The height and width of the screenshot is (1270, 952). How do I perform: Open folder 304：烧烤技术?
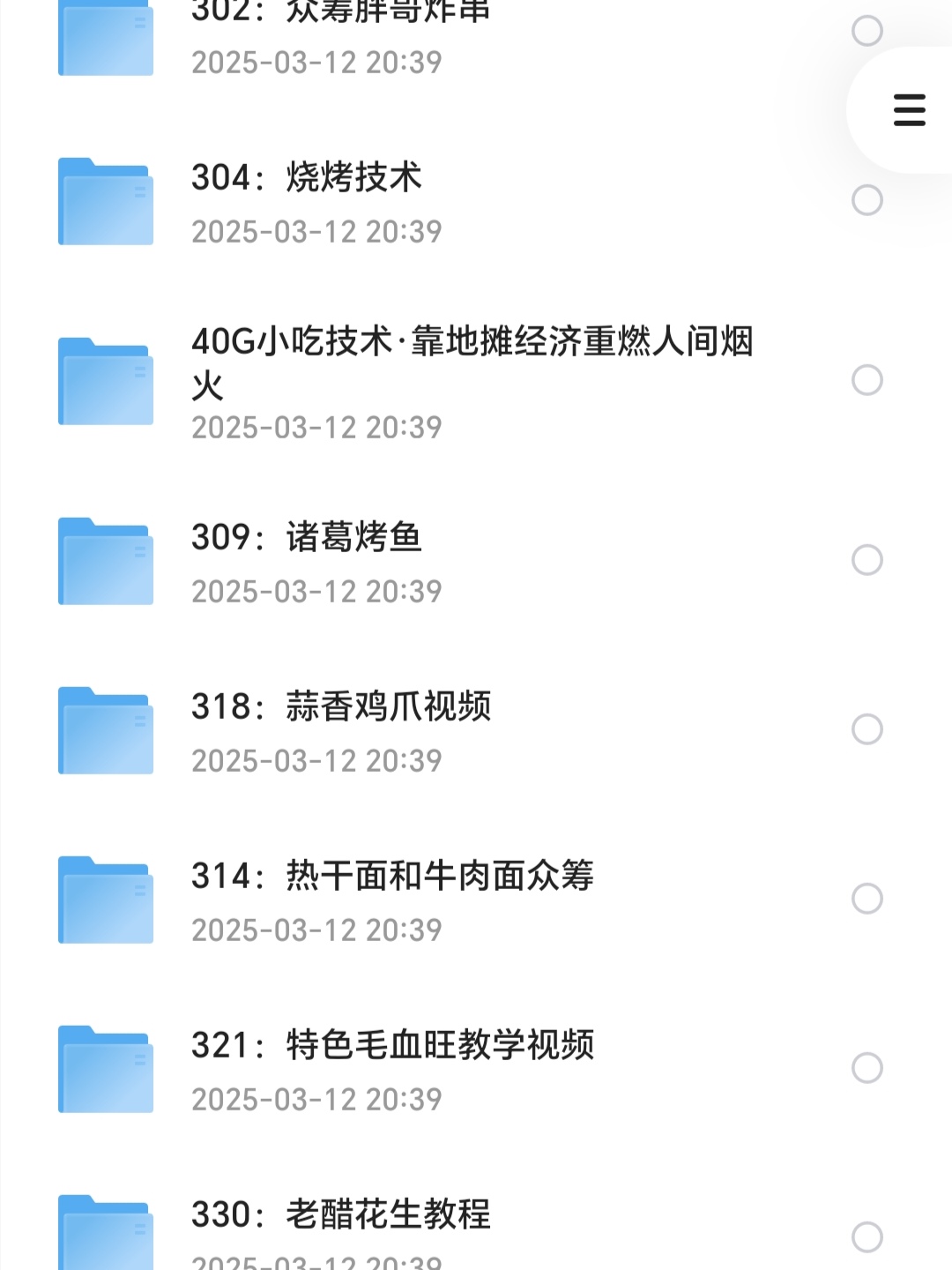click(353, 201)
